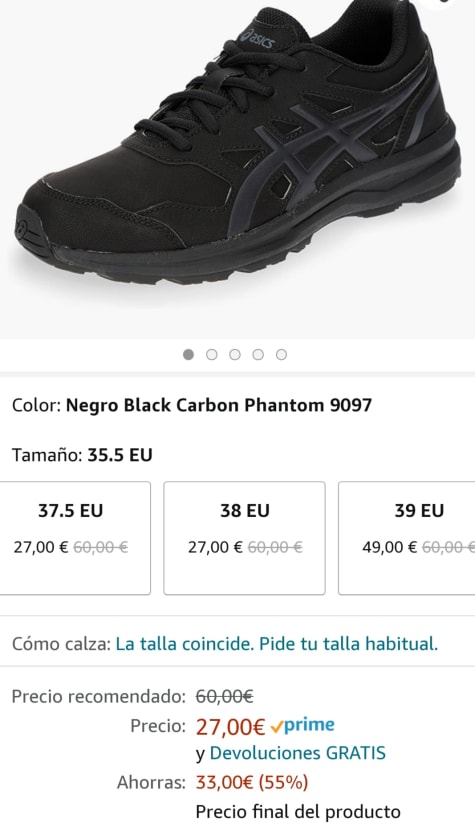This screenshot has width=475, height=839.
Task: Select size 37.5 EU
Action: 74,538
